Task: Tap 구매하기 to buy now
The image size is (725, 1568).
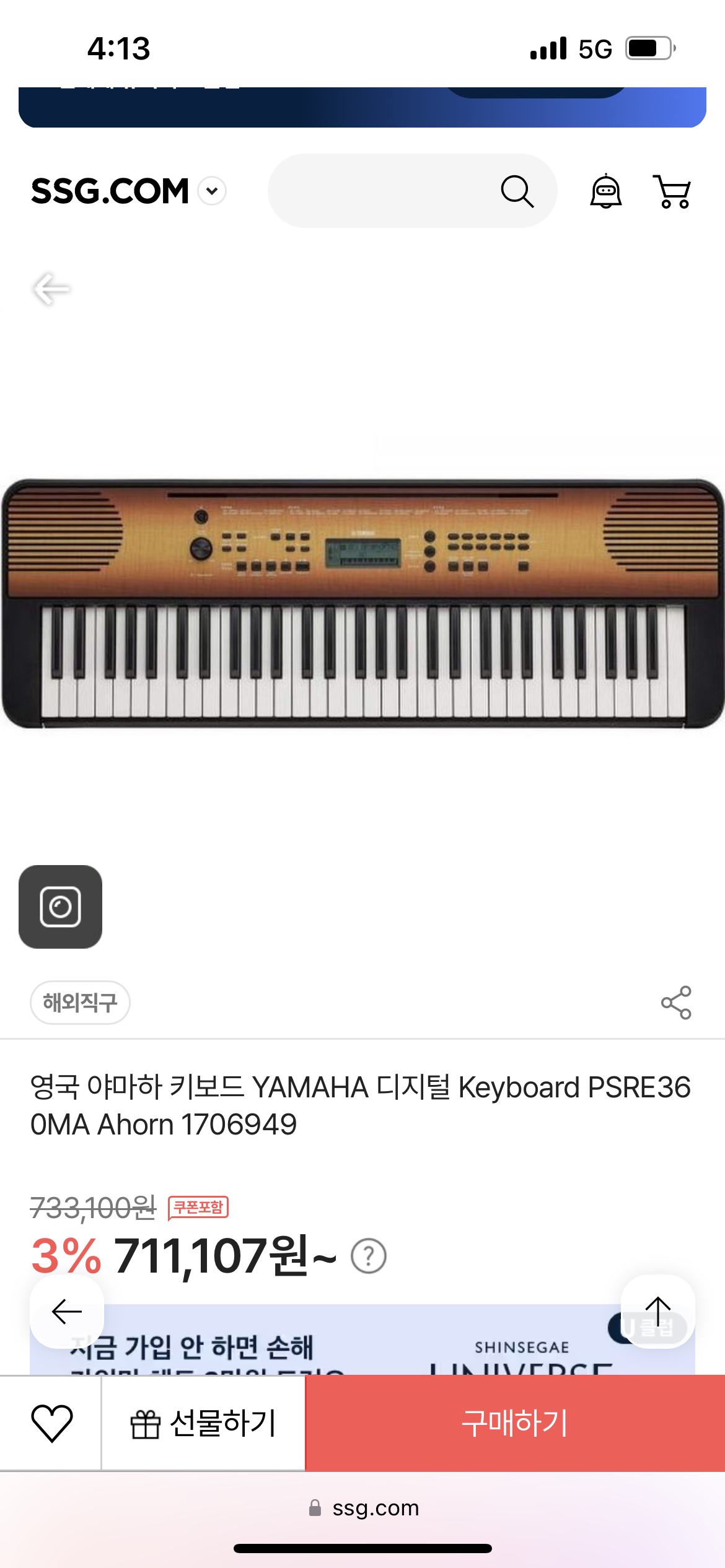Action: tap(515, 1422)
